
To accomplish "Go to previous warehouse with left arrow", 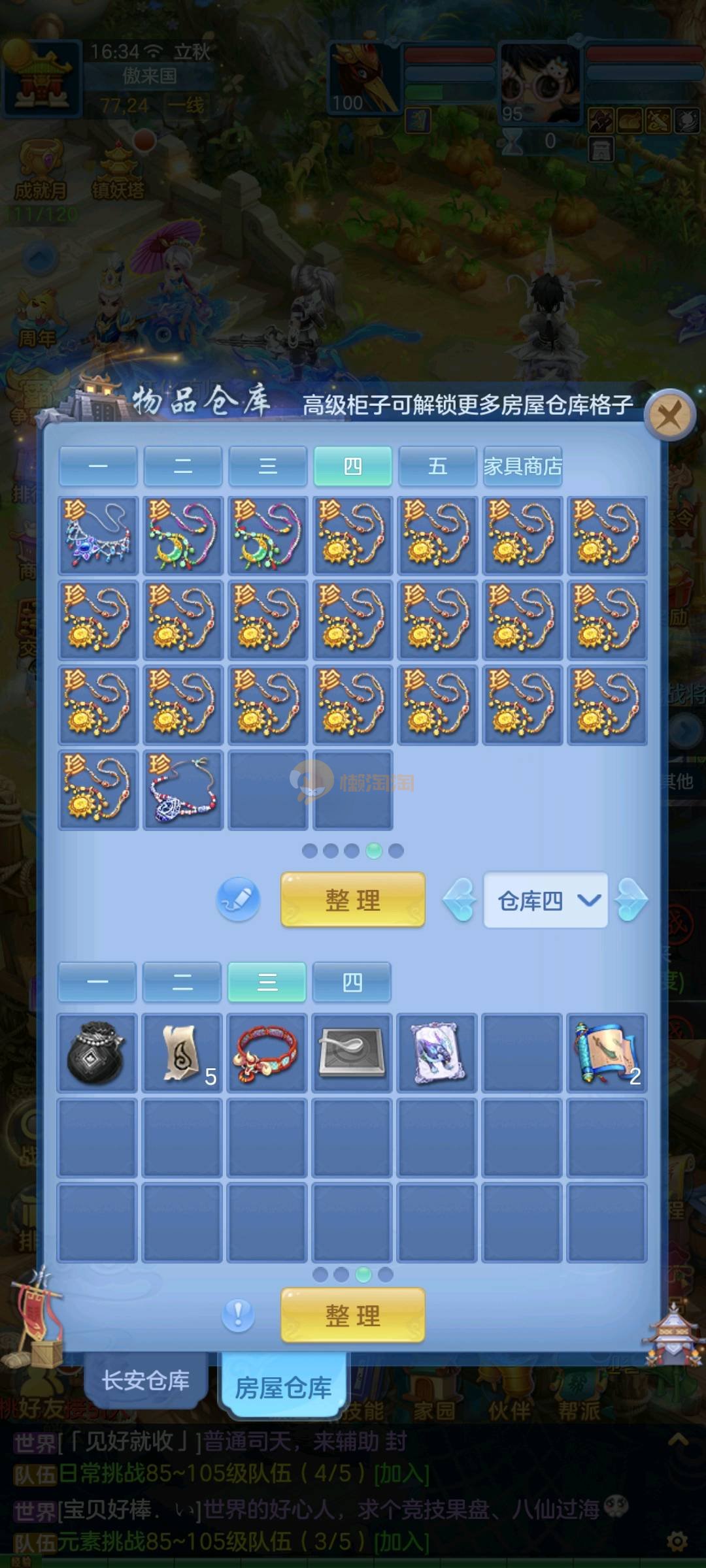I will [x=460, y=900].
